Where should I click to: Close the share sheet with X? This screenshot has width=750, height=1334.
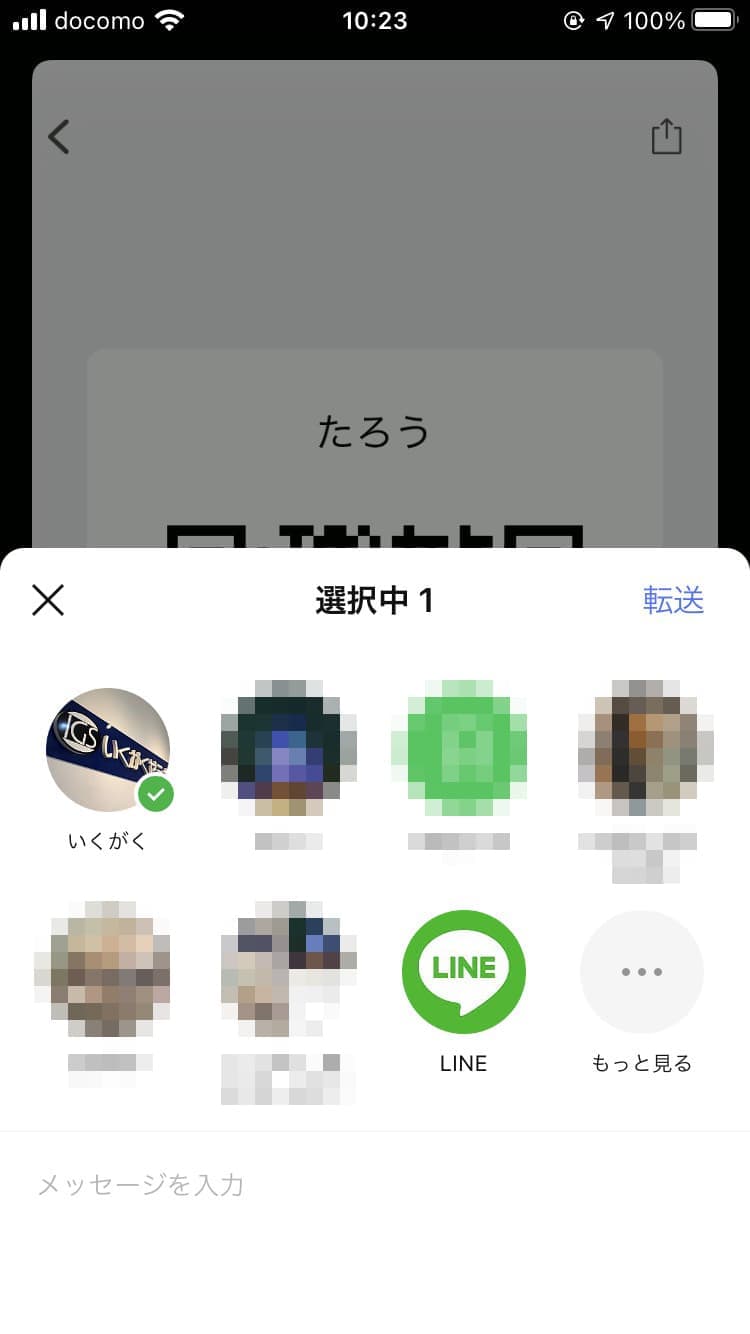48,600
